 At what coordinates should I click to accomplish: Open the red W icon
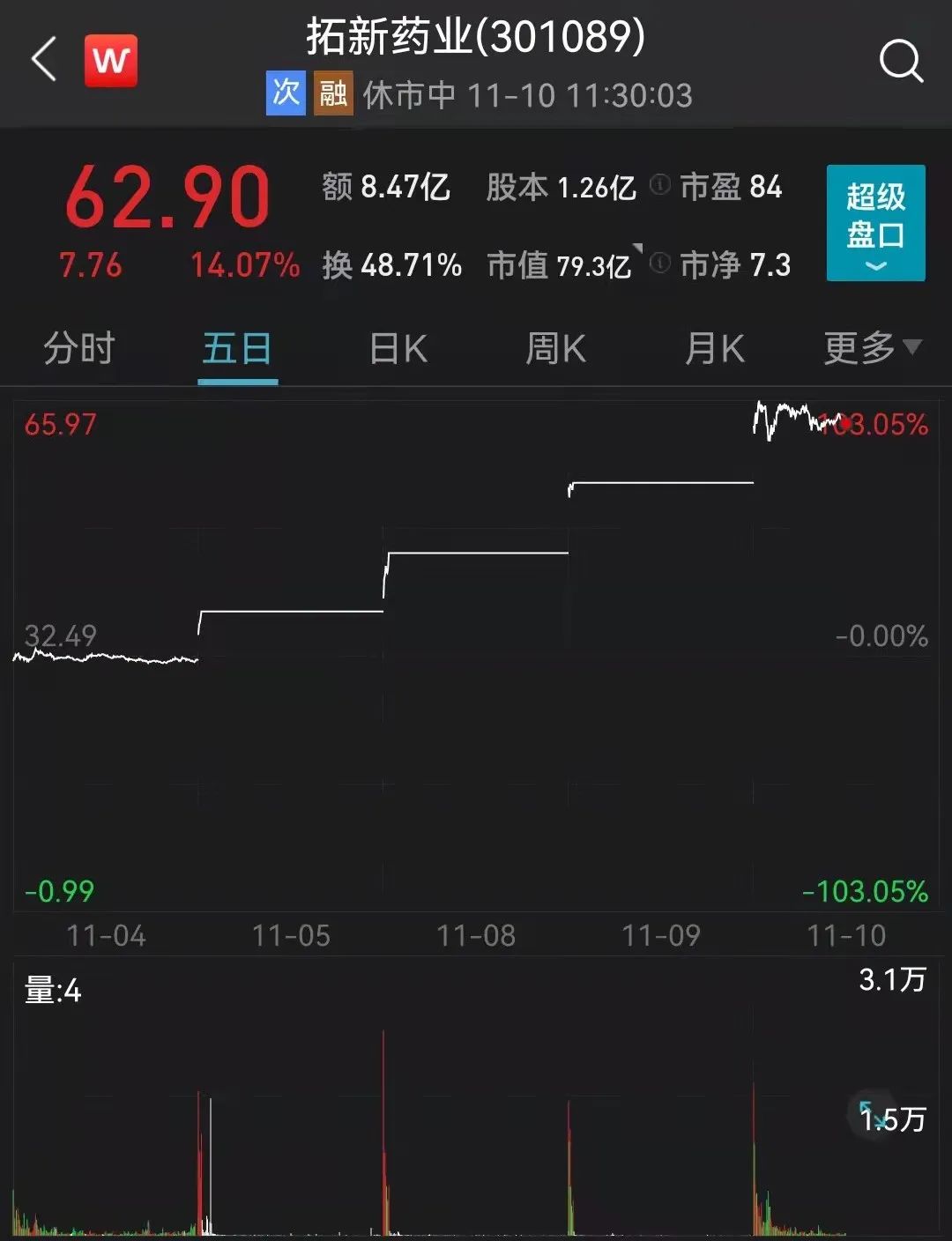[111, 61]
